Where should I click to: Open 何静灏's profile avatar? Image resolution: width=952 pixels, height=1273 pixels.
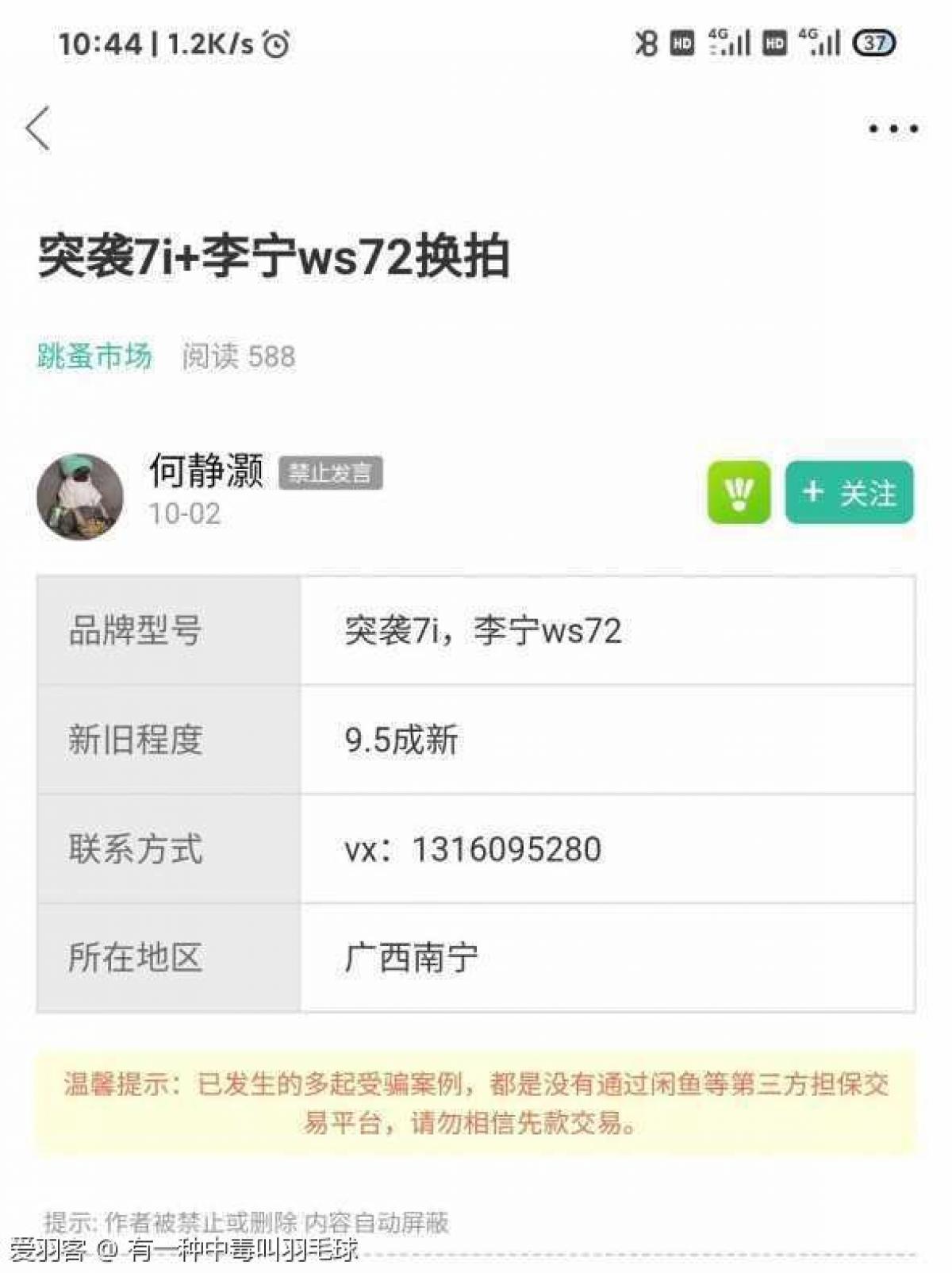80,496
